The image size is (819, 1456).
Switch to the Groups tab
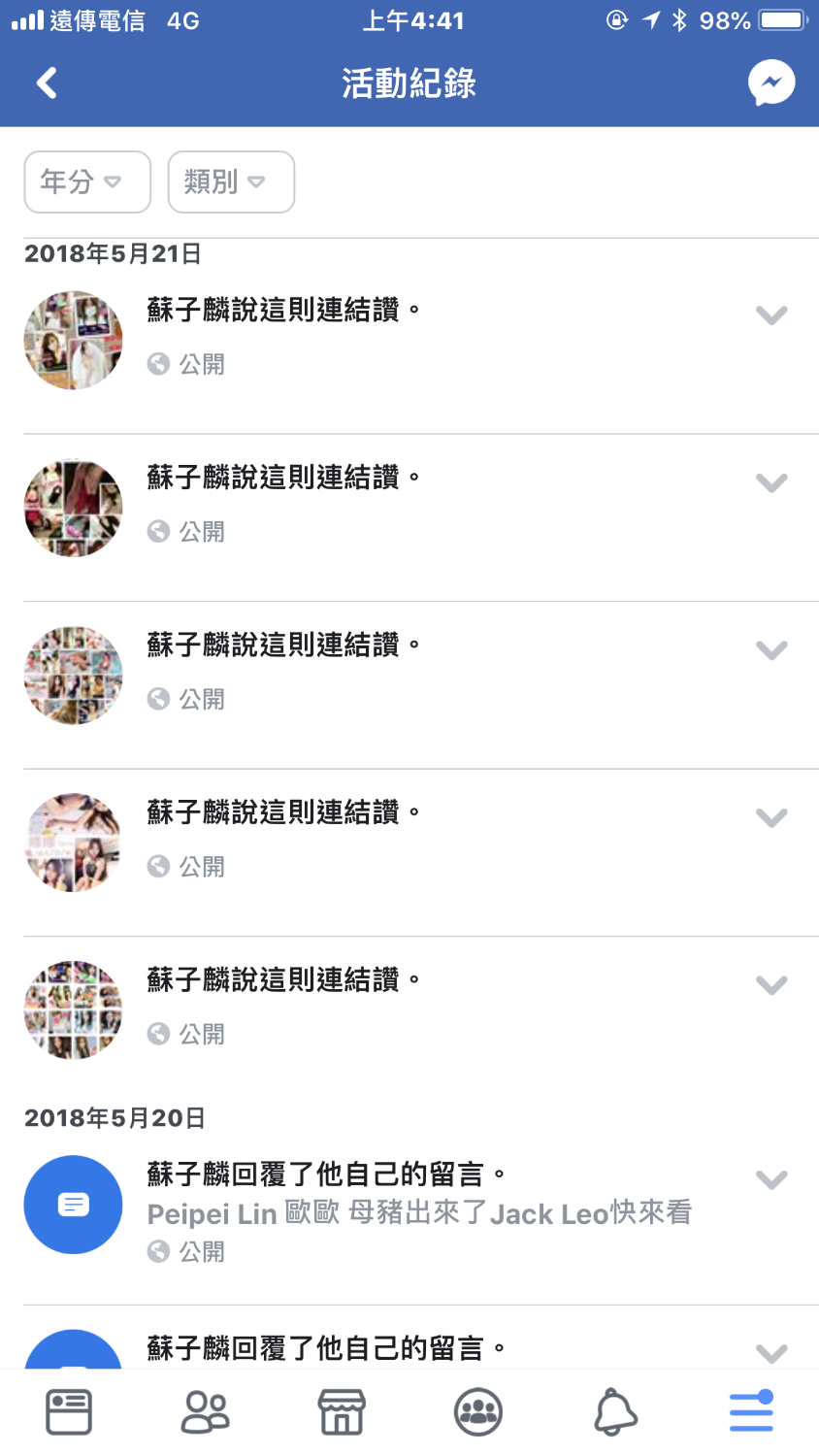tap(478, 1412)
